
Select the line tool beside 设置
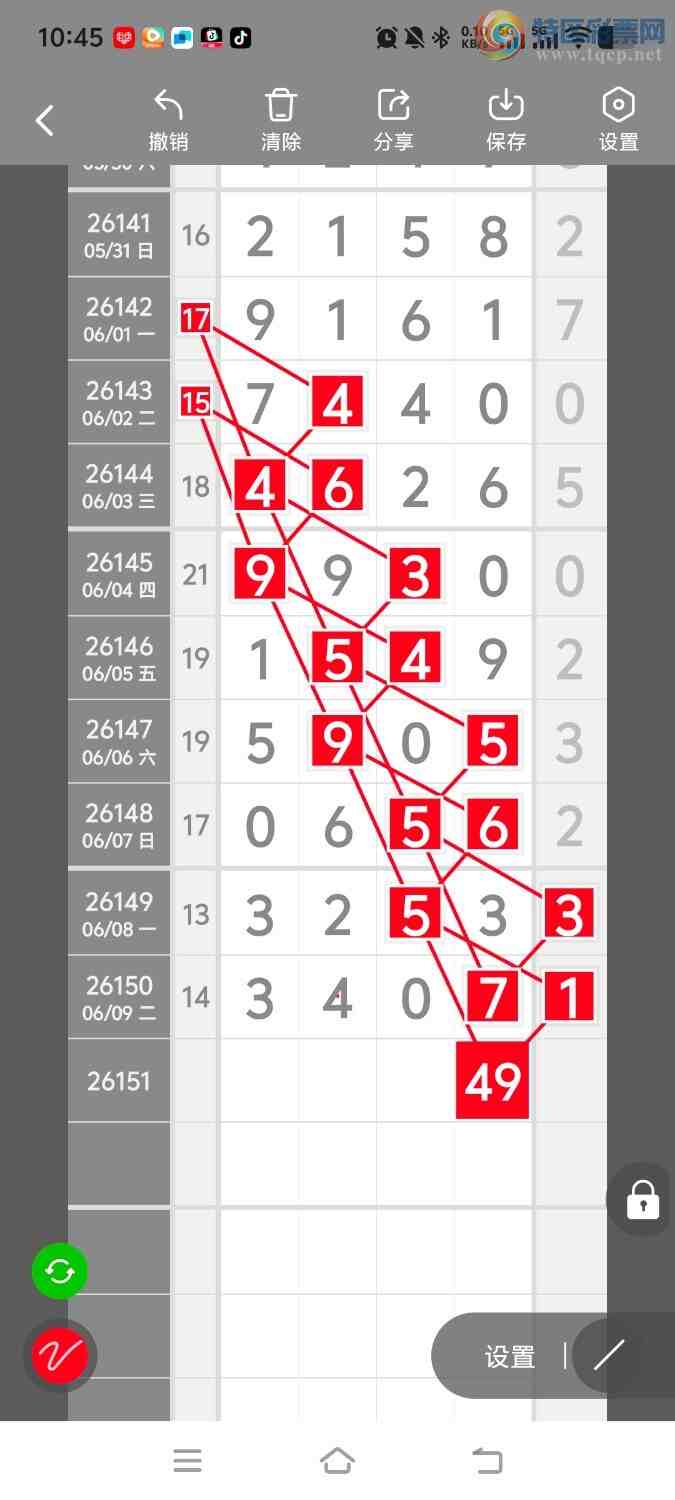(609, 1356)
